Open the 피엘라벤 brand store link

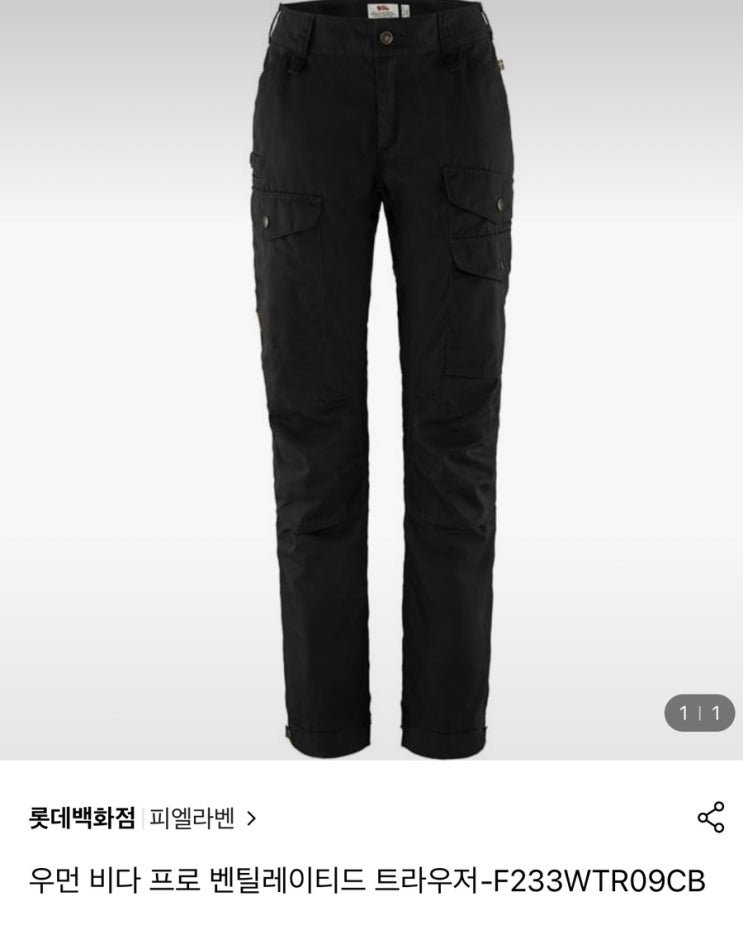pos(202,818)
